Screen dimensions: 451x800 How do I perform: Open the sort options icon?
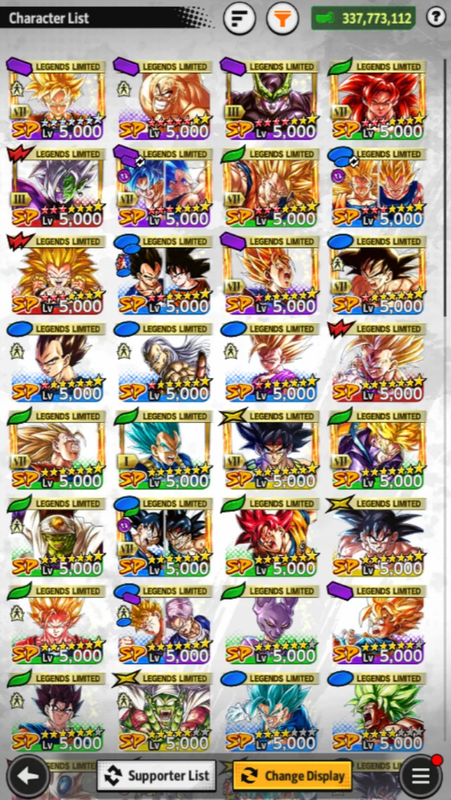239,18
